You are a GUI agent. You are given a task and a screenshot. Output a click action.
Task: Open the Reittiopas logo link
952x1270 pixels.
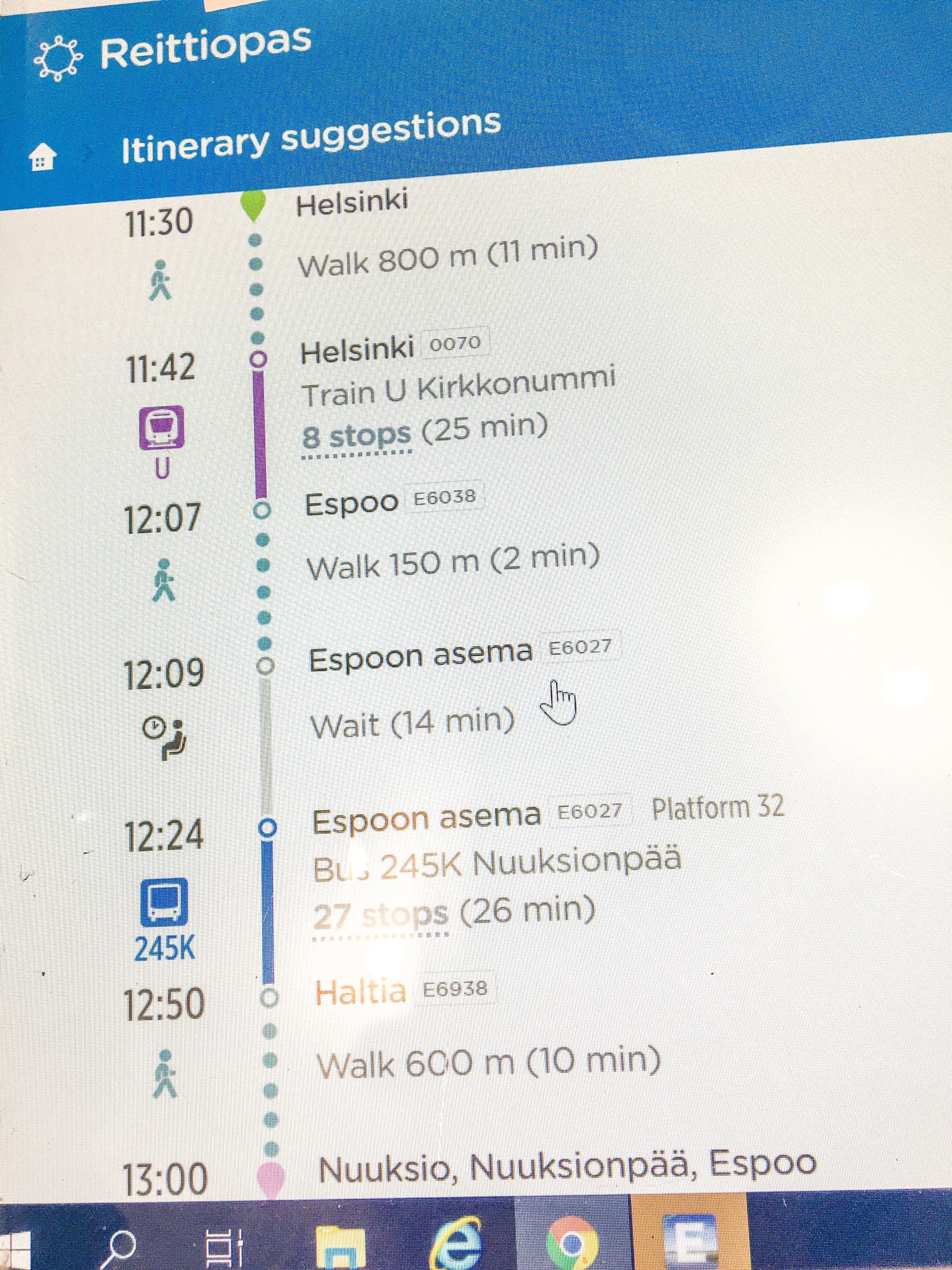click(x=172, y=53)
